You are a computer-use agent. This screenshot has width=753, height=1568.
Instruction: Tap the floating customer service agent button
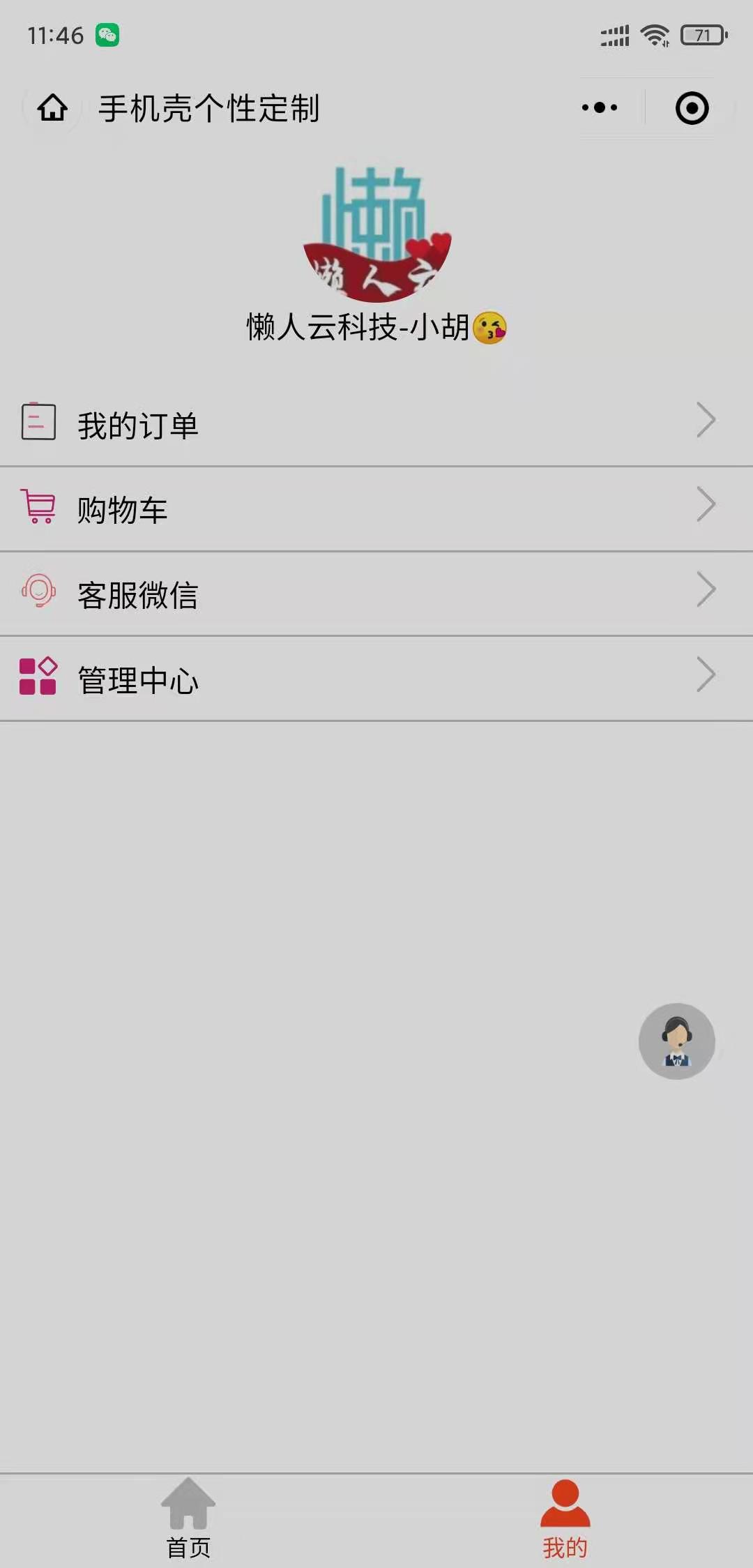click(x=676, y=1041)
